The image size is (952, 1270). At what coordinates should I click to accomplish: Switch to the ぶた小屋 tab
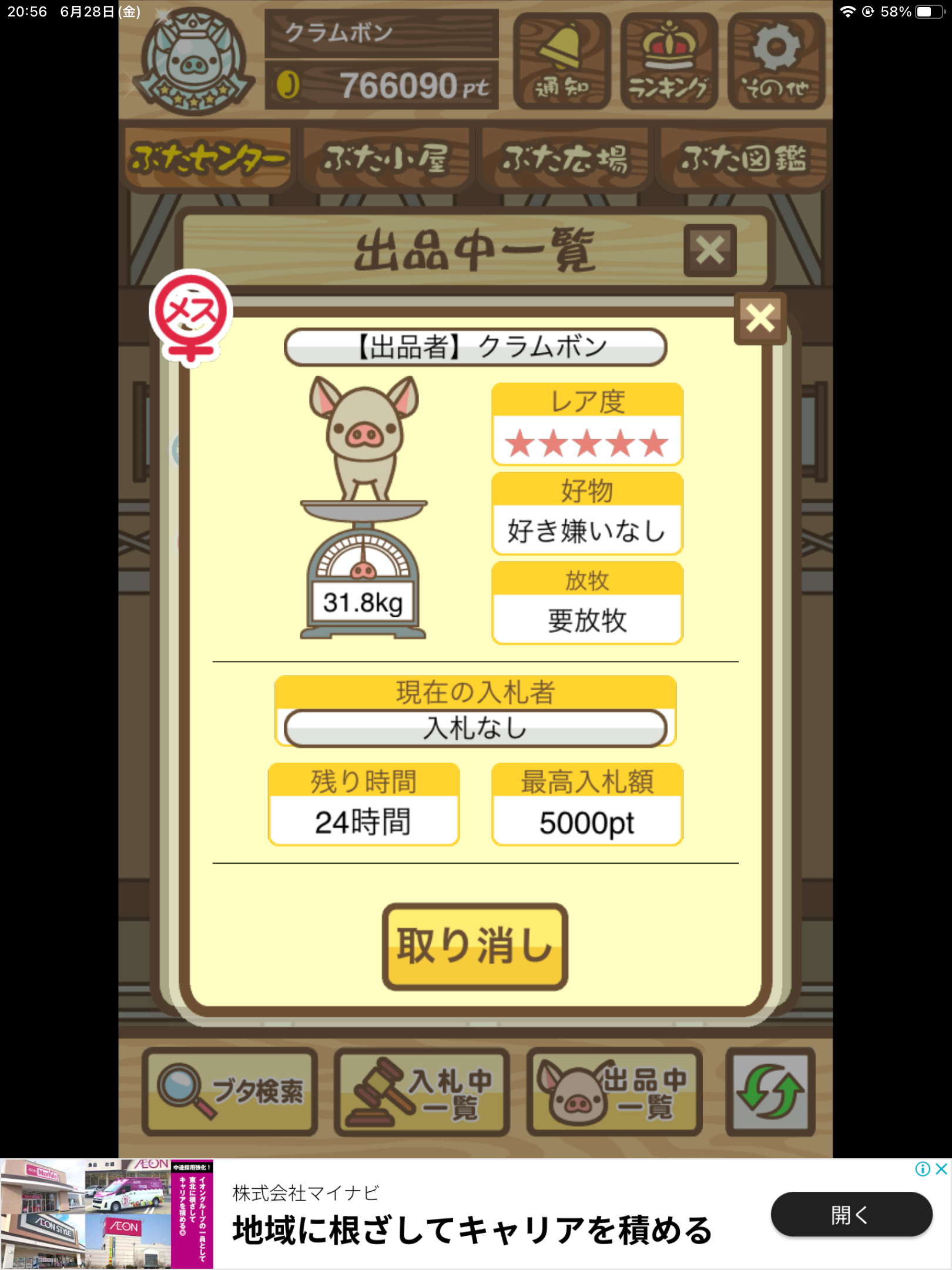point(386,159)
